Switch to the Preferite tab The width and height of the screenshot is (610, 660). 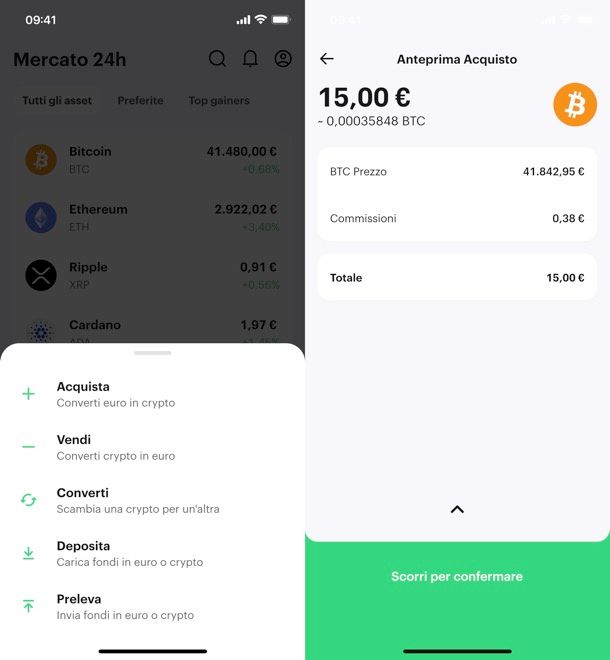[140, 101]
